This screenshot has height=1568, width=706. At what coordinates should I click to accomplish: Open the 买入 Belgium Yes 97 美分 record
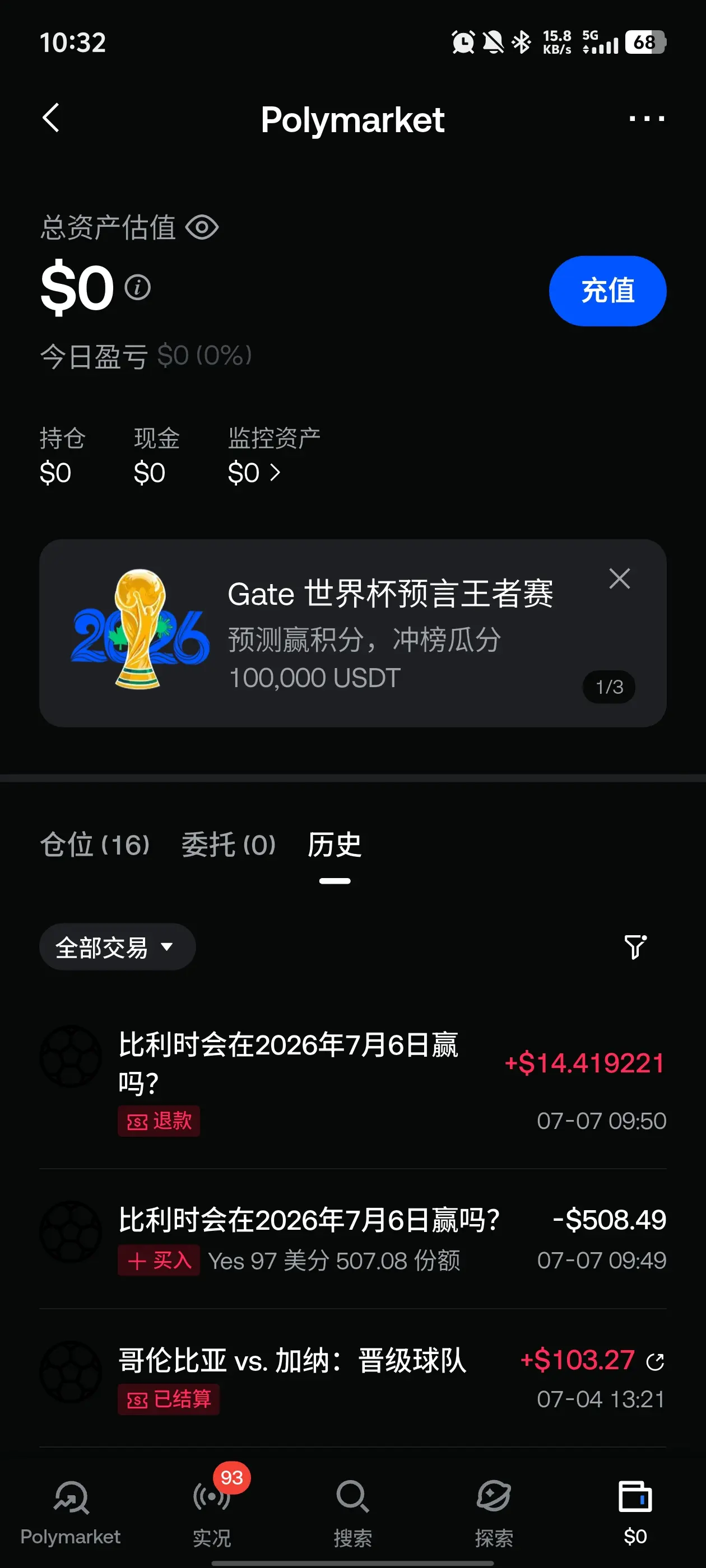[352, 1239]
